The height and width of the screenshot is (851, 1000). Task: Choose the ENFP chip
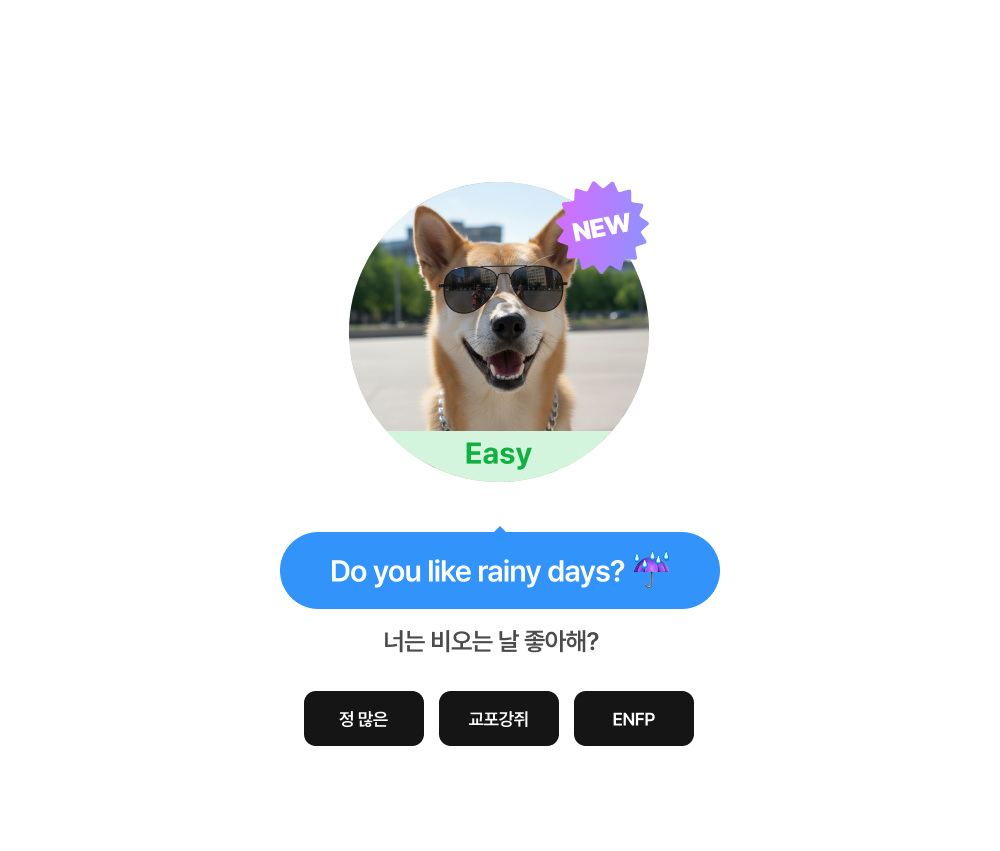[633, 719]
